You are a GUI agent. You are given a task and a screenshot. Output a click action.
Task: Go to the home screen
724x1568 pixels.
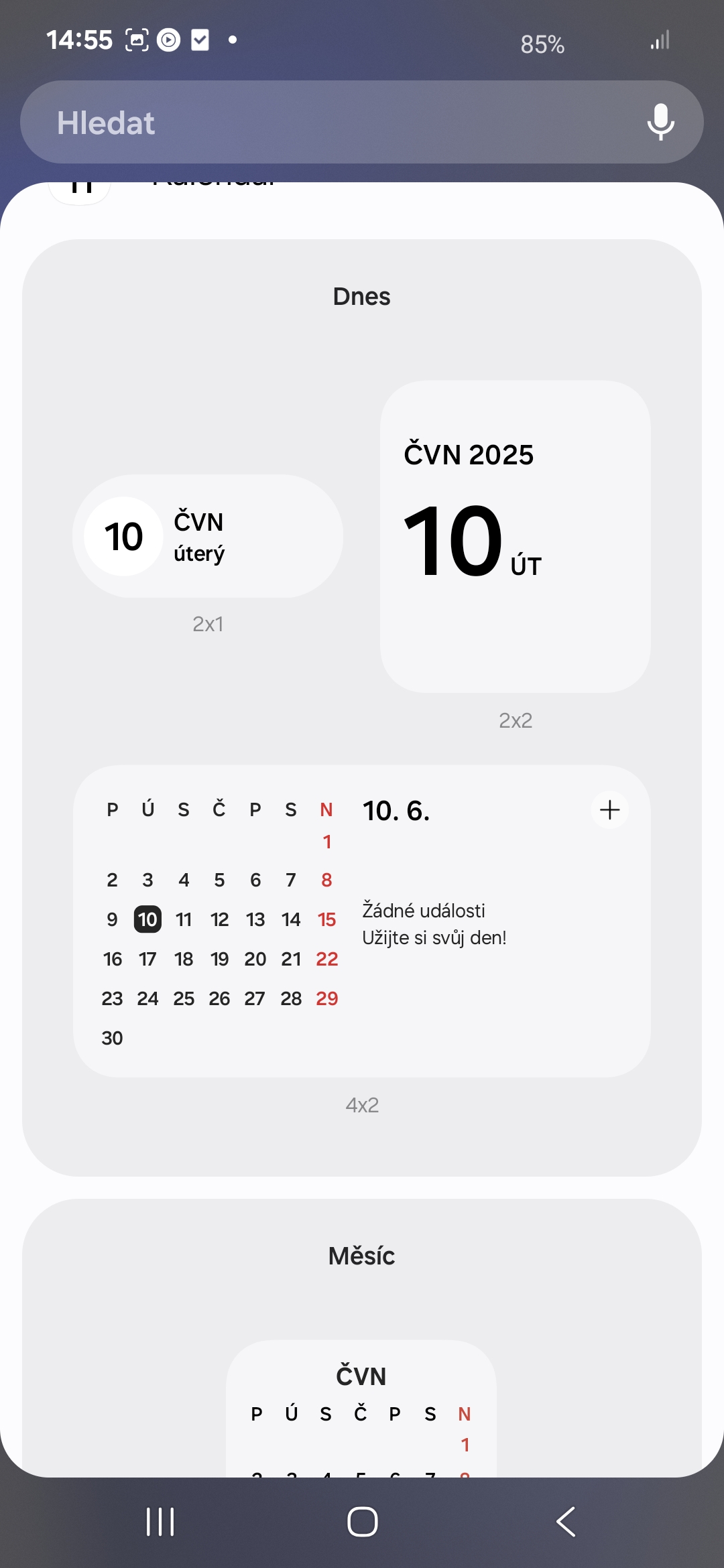coord(362,1521)
